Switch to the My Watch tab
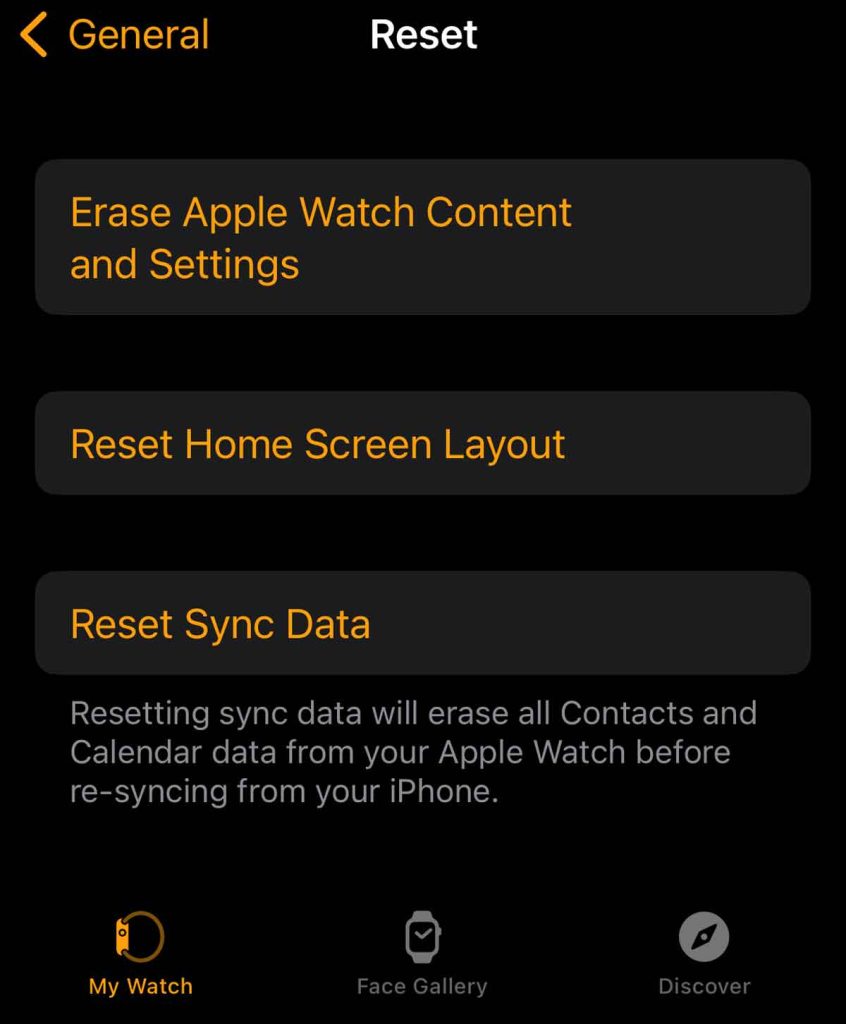 140,954
